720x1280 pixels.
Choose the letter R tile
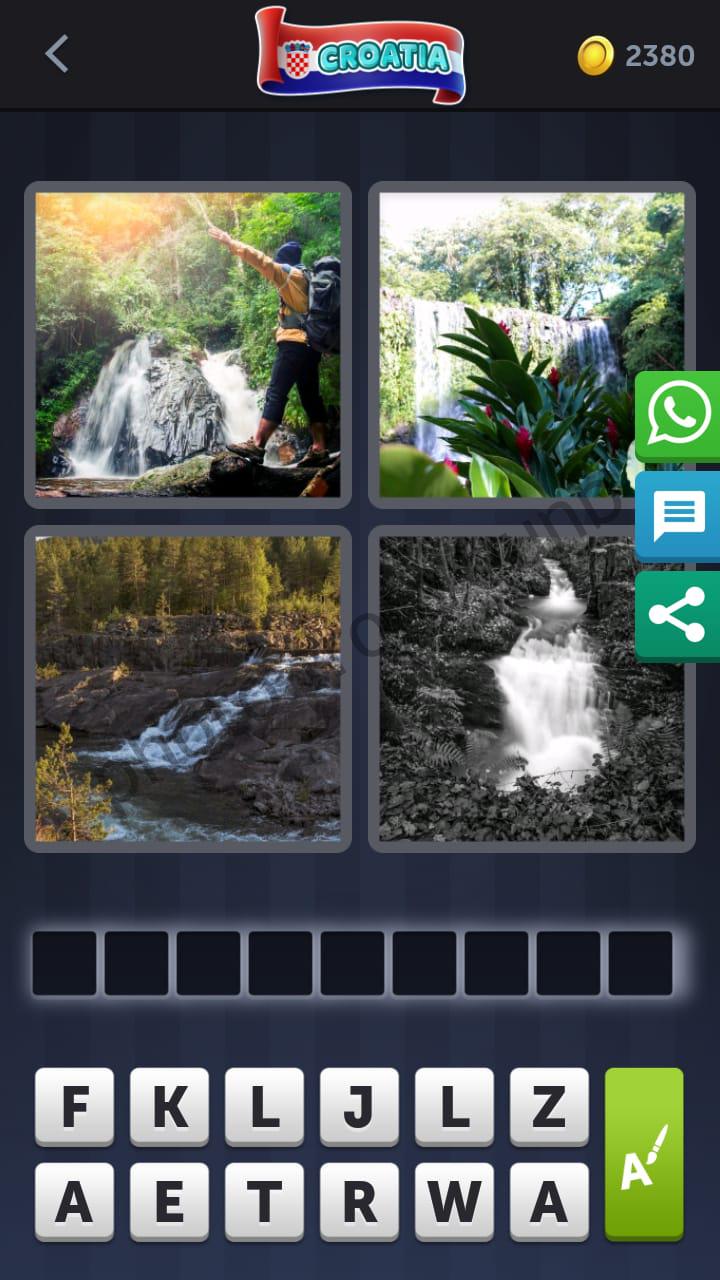point(359,1201)
